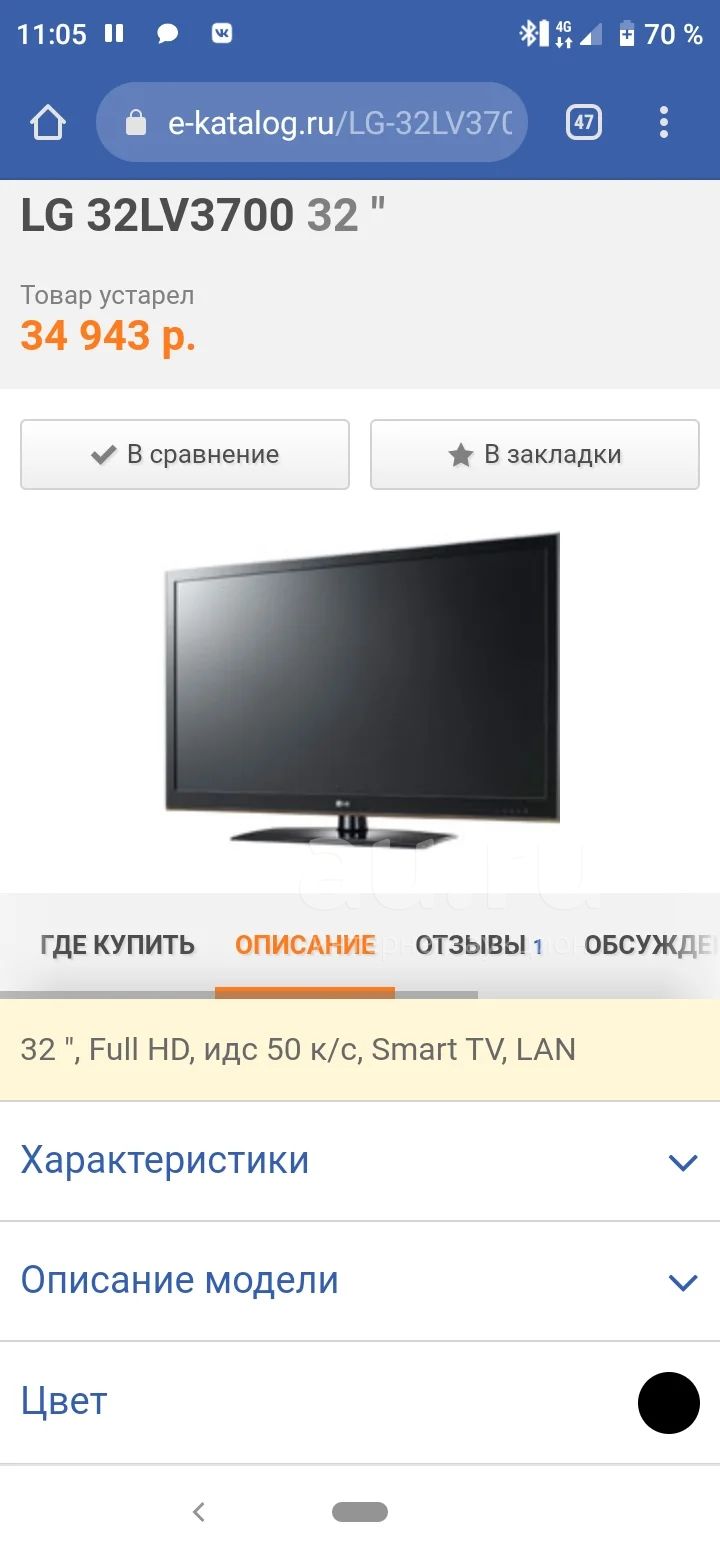This screenshot has height=1560, width=720.
Task: Switch to the ОТЗЫВЫ tab
Action: (479, 945)
